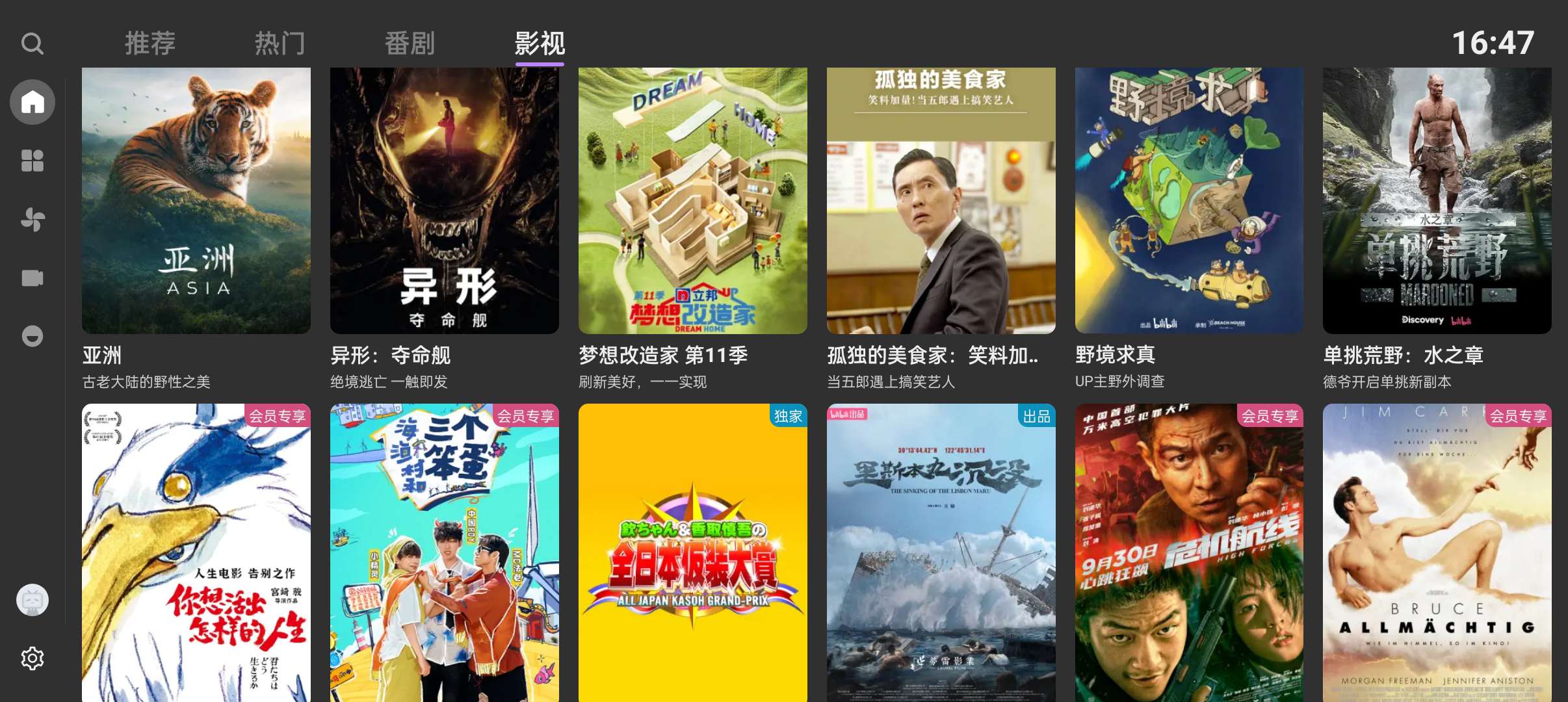Open the search icon
1568x702 pixels.
[x=32, y=44]
